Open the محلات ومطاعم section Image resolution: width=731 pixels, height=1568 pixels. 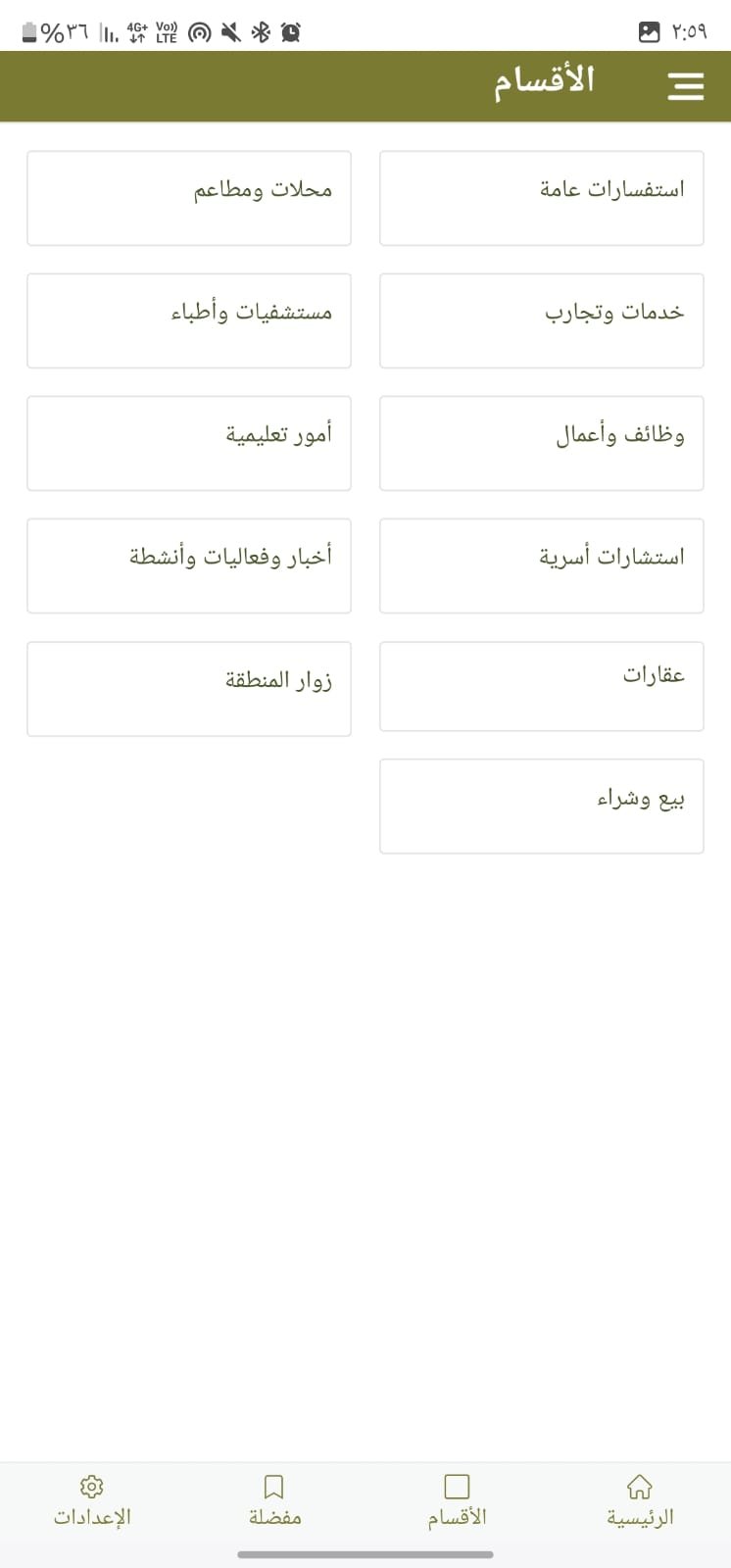point(189,198)
